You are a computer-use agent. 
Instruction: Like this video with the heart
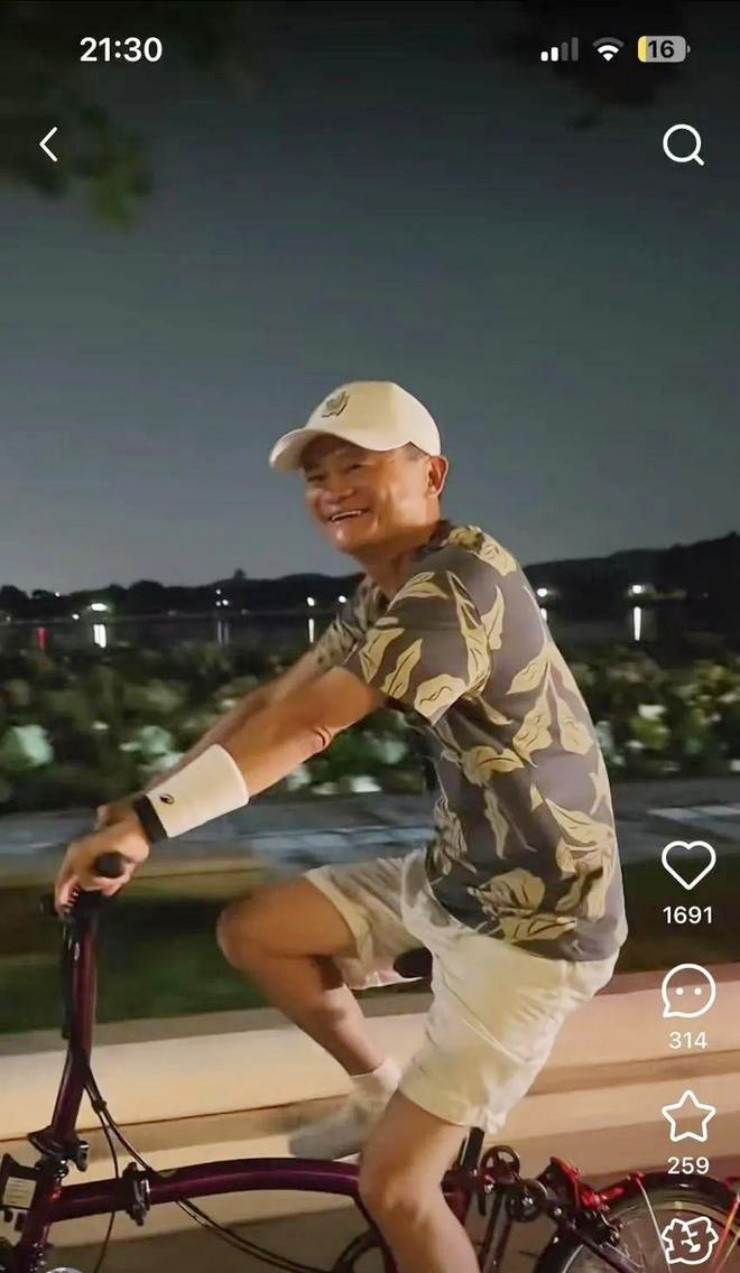tap(688, 865)
